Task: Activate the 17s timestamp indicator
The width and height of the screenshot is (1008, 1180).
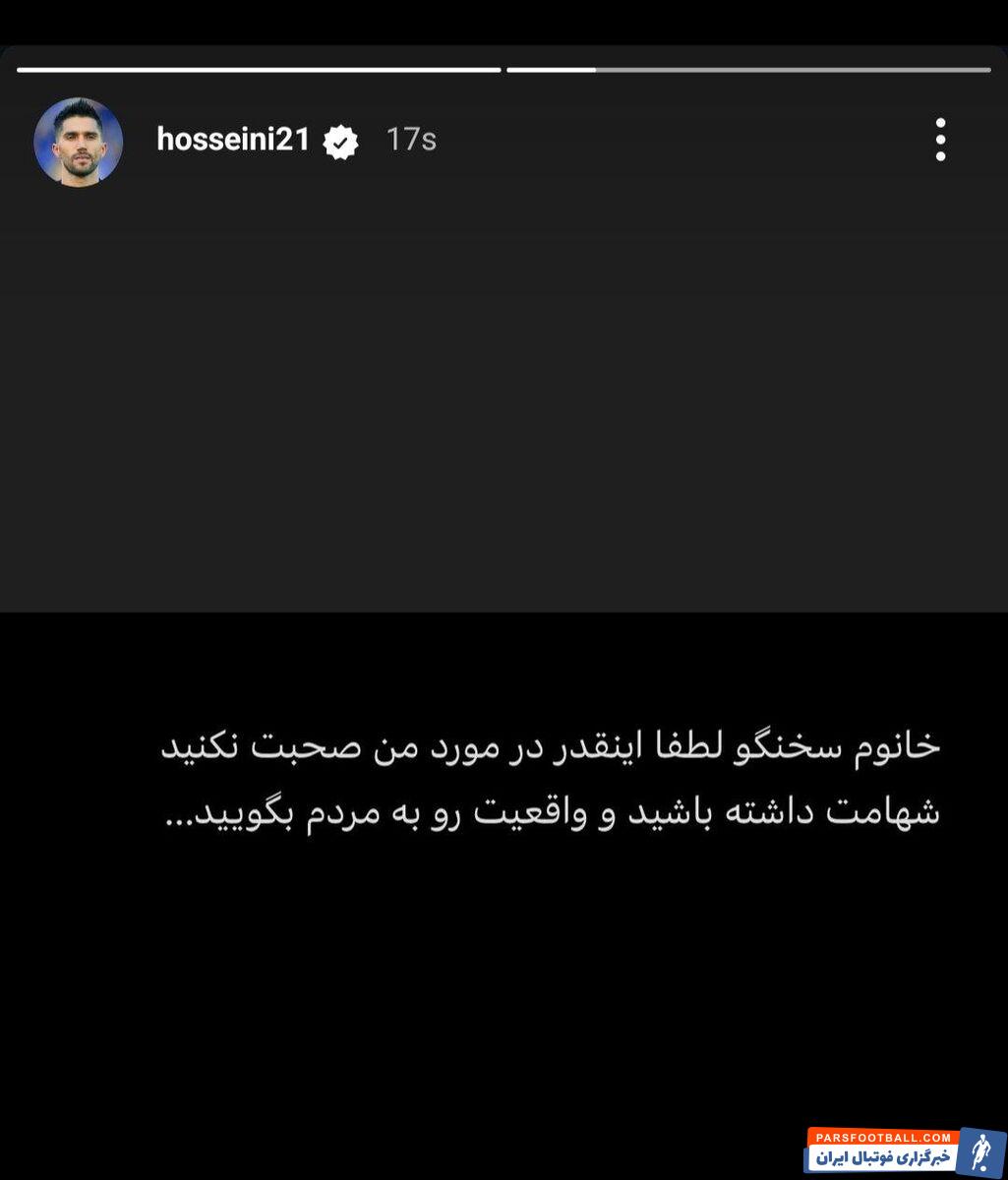Action: (410, 140)
